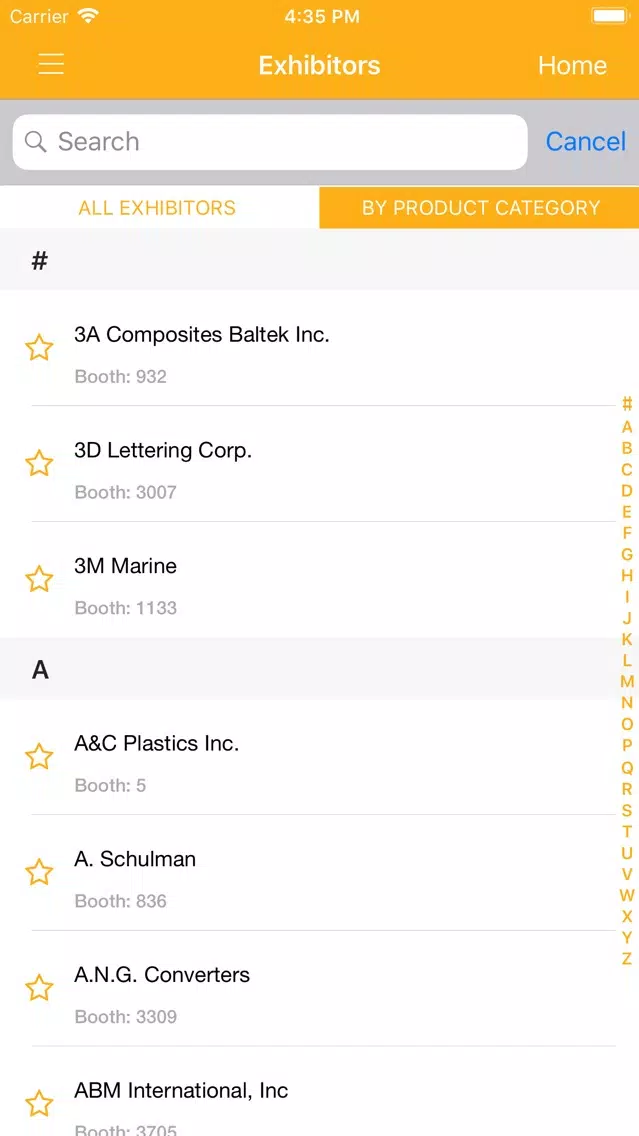Jump to letter S in the index

627,810
